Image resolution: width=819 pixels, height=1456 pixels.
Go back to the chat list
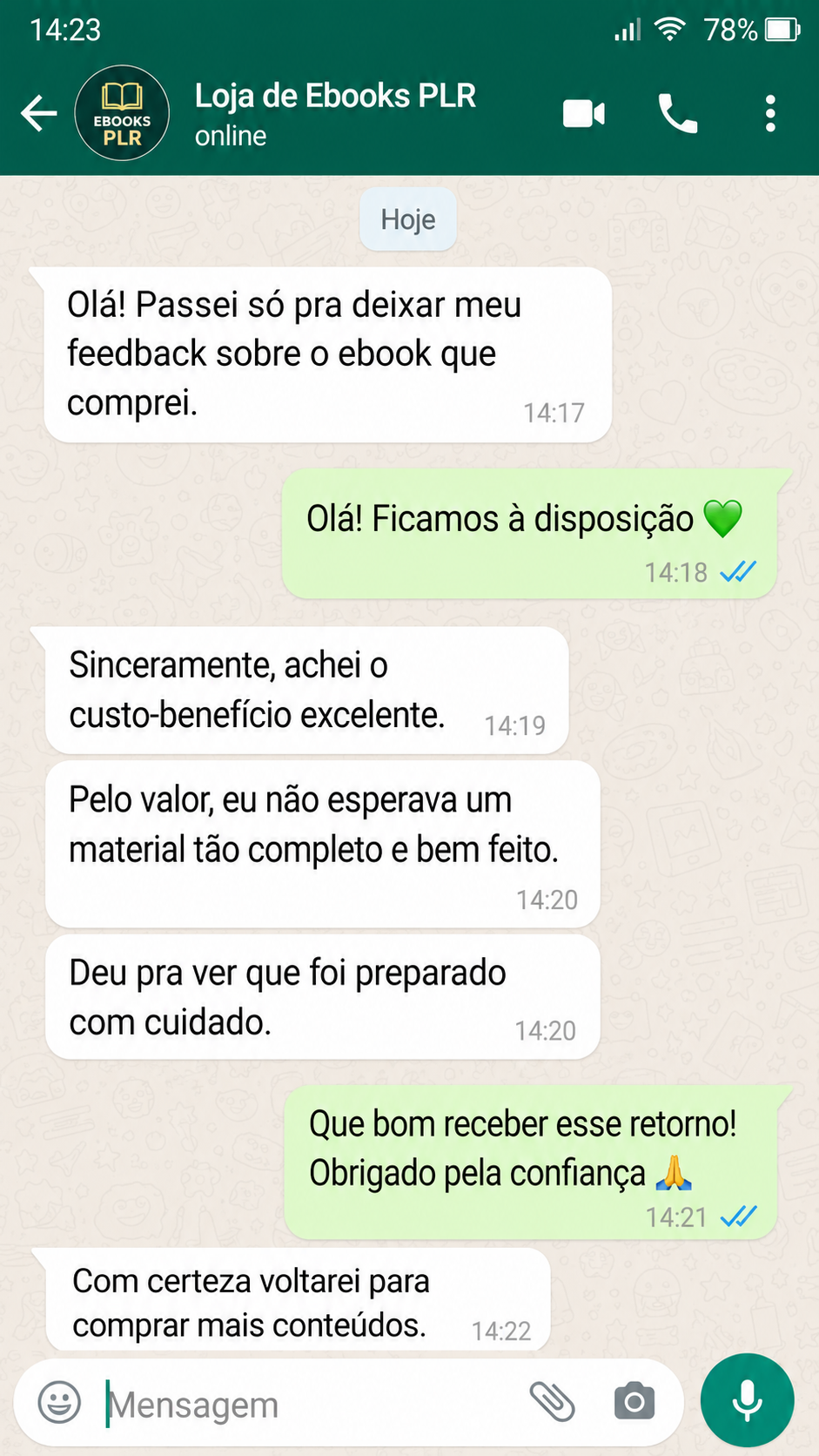tap(39, 114)
